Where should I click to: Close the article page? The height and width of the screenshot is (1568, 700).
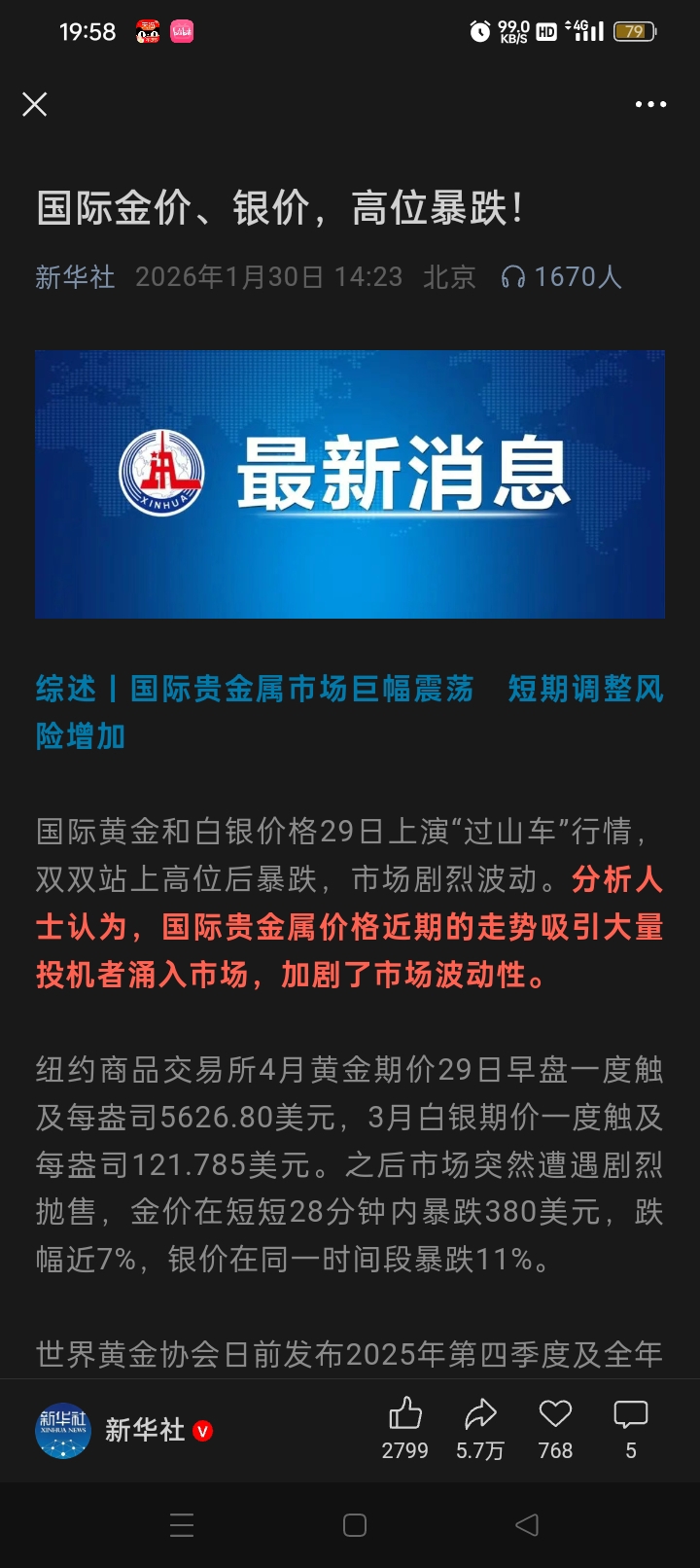click(35, 104)
